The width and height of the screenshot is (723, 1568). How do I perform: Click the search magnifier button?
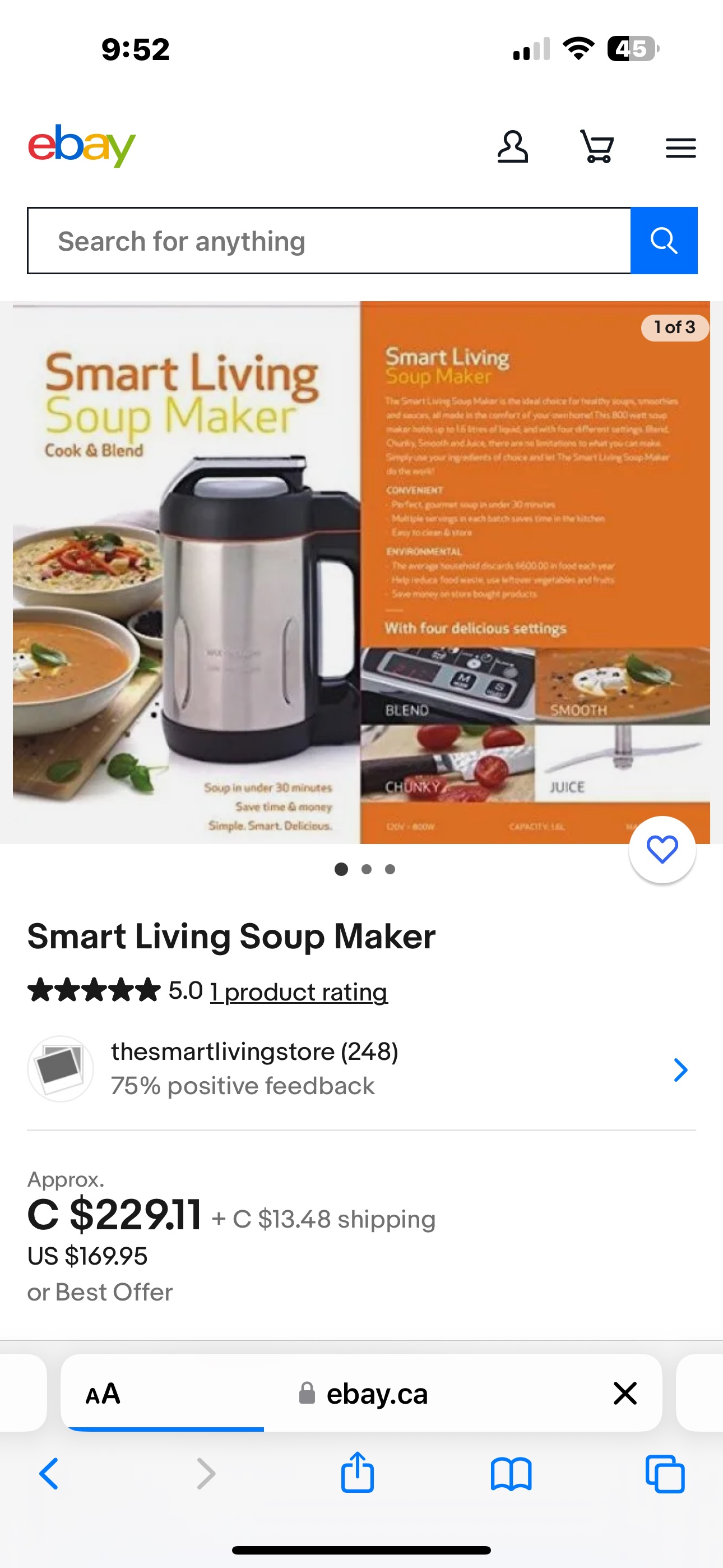(664, 240)
